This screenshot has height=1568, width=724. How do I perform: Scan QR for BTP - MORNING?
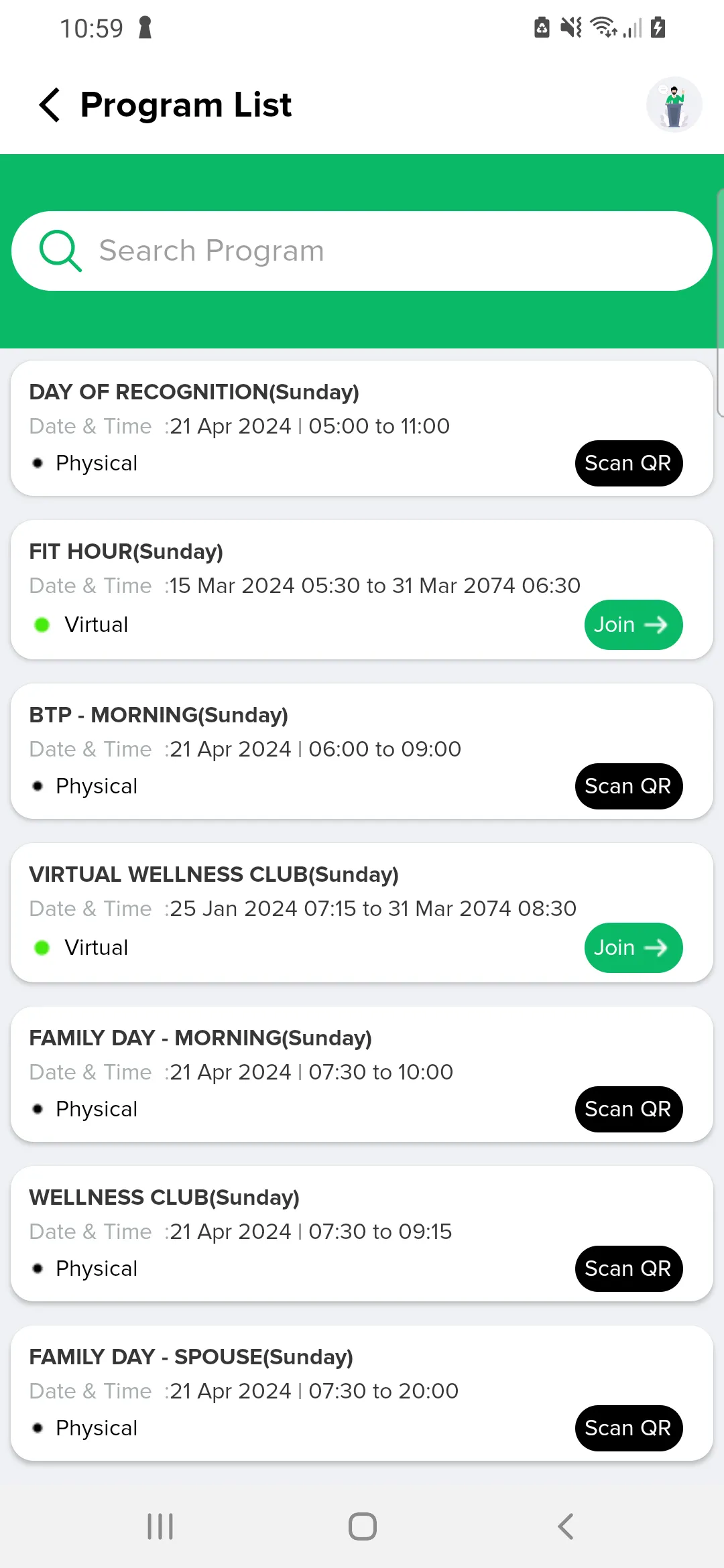629,786
